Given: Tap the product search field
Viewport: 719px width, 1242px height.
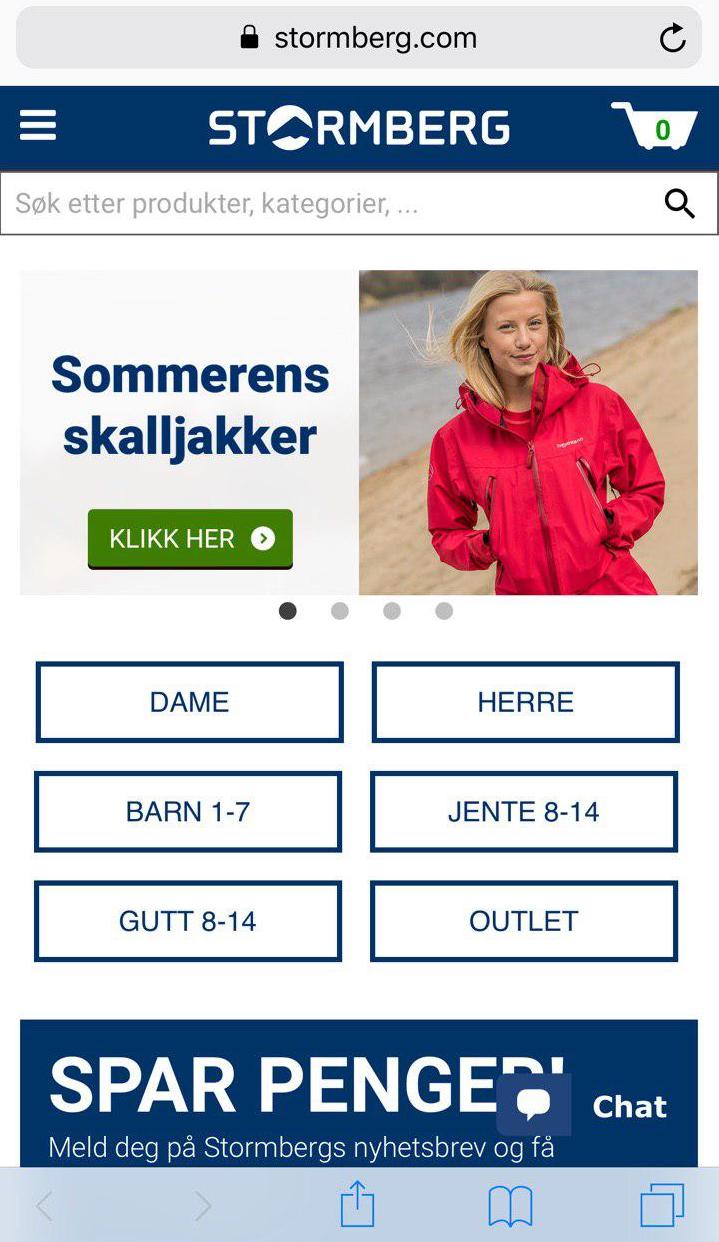Looking at the screenshot, I should click(330, 204).
